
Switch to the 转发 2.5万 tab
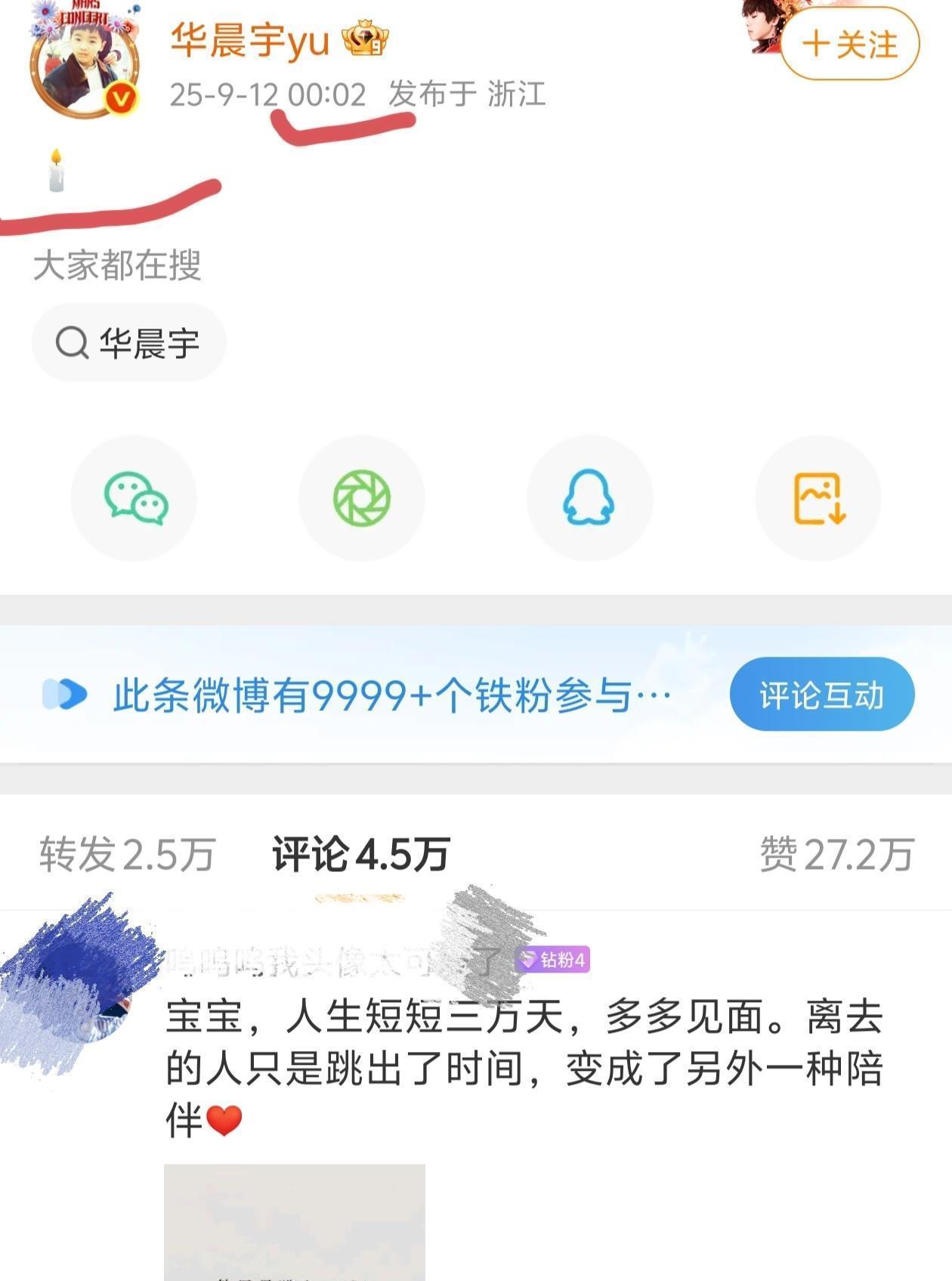127,854
